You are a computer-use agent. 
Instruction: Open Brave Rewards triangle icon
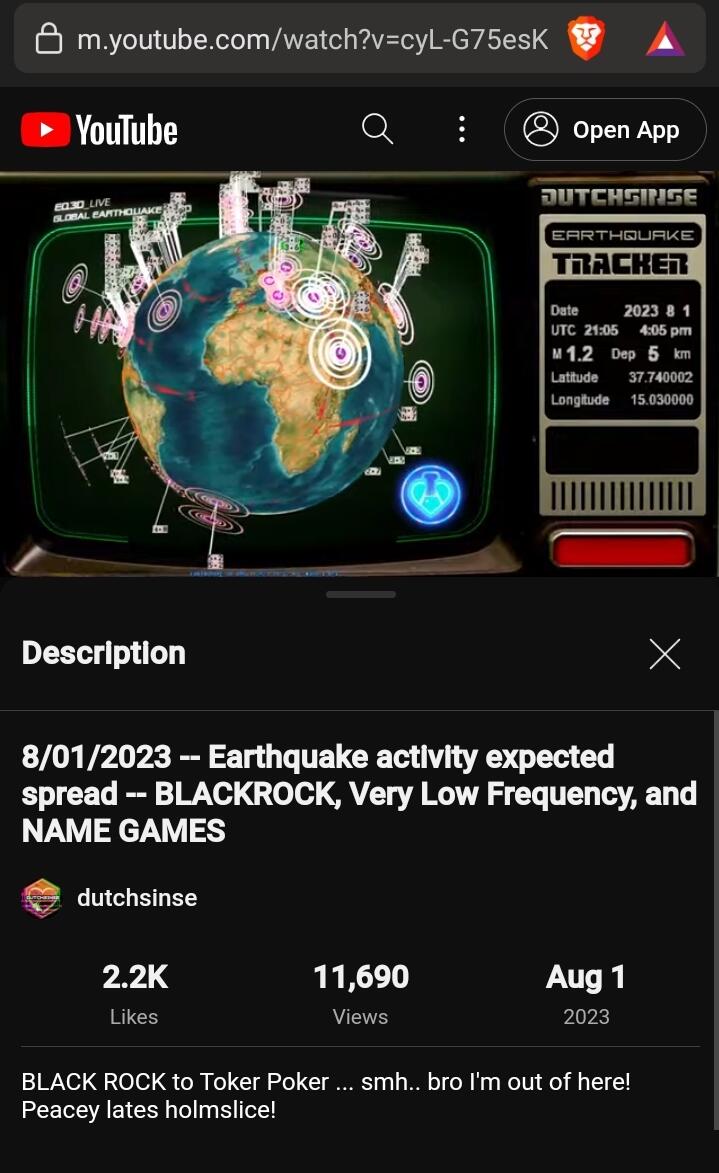(665, 40)
